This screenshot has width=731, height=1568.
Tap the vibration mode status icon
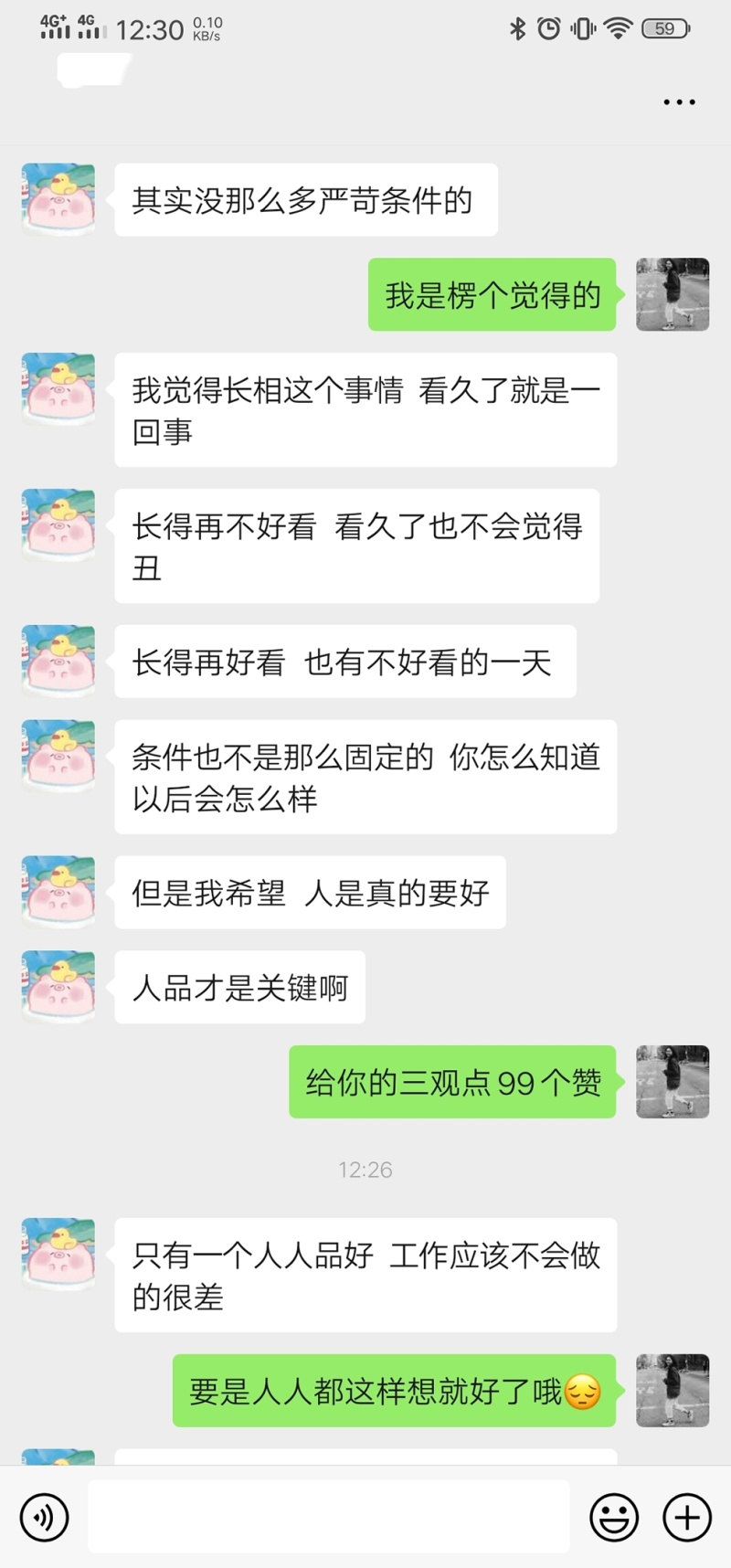582,28
